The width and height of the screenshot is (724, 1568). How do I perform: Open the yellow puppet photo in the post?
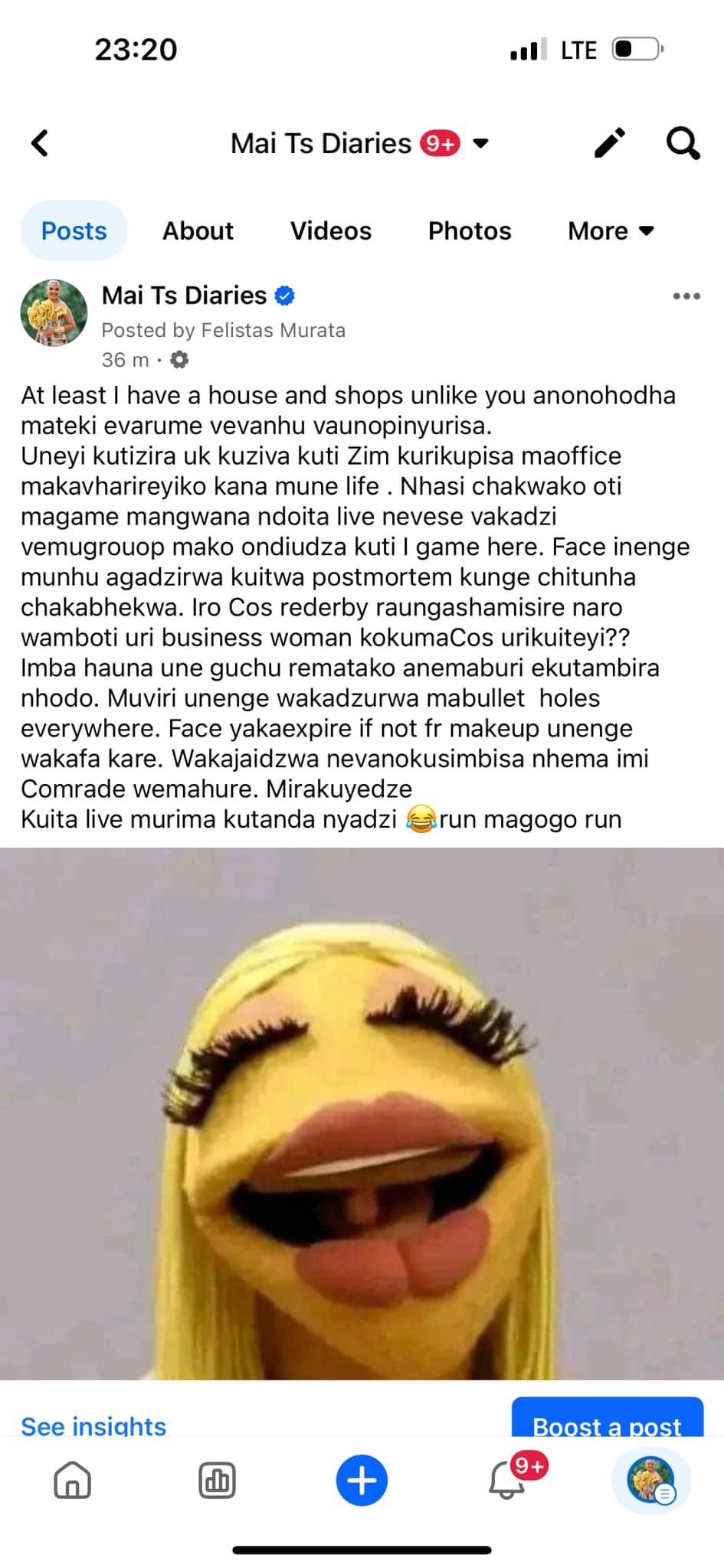coord(362,1114)
